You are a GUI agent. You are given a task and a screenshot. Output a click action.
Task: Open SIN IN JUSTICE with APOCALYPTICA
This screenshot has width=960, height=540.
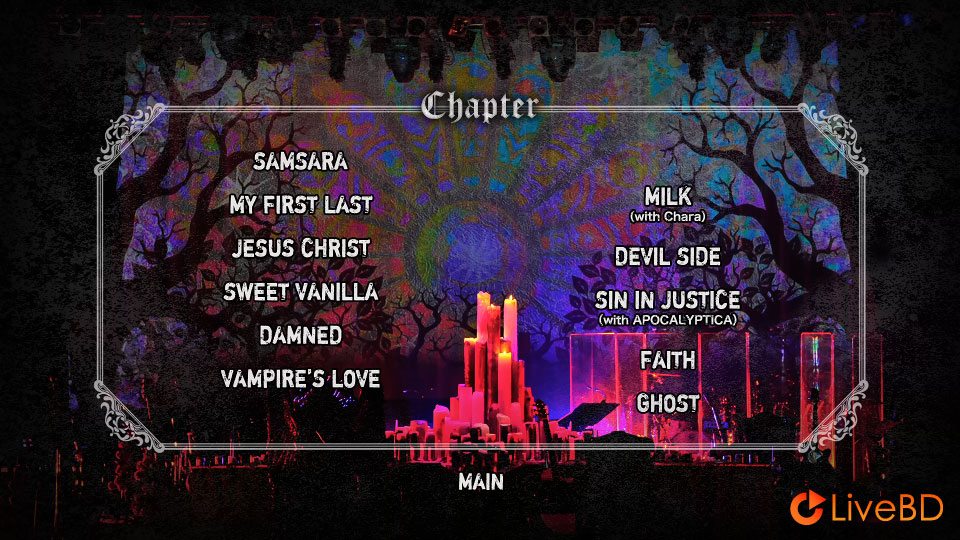pos(667,303)
